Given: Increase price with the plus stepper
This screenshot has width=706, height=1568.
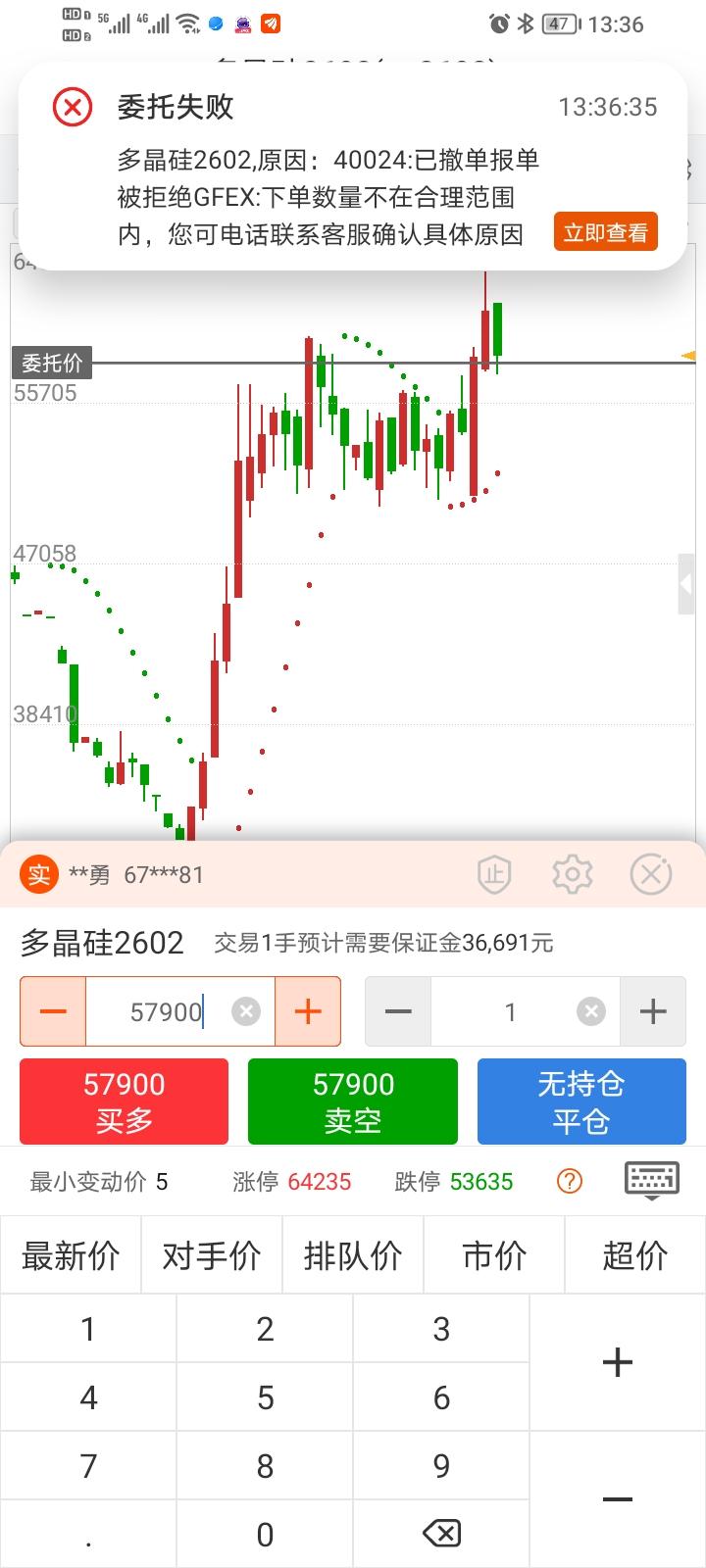Looking at the screenshot, I should tap(307, 1011).
